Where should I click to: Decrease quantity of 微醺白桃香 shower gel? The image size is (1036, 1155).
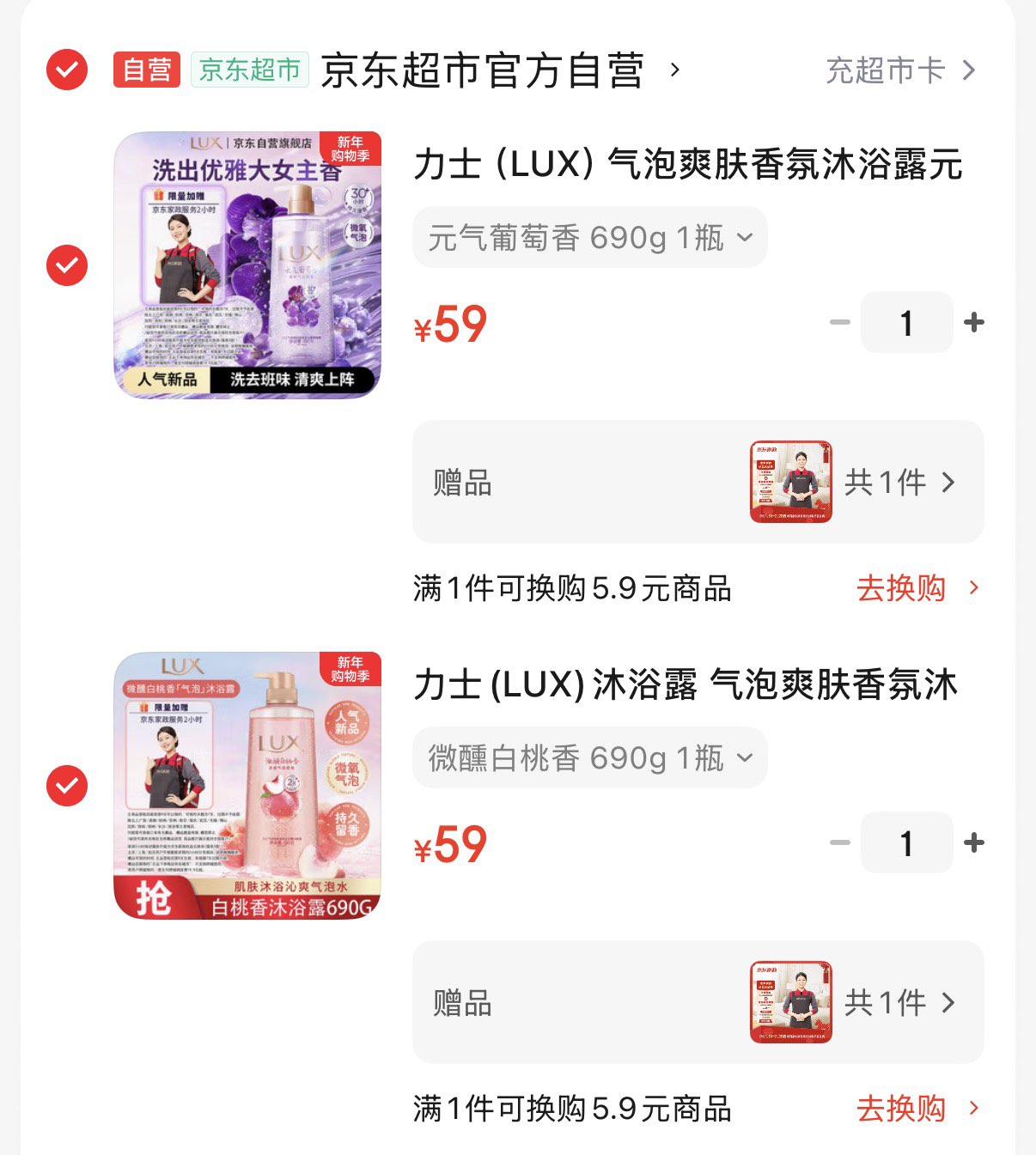[839, 843]
